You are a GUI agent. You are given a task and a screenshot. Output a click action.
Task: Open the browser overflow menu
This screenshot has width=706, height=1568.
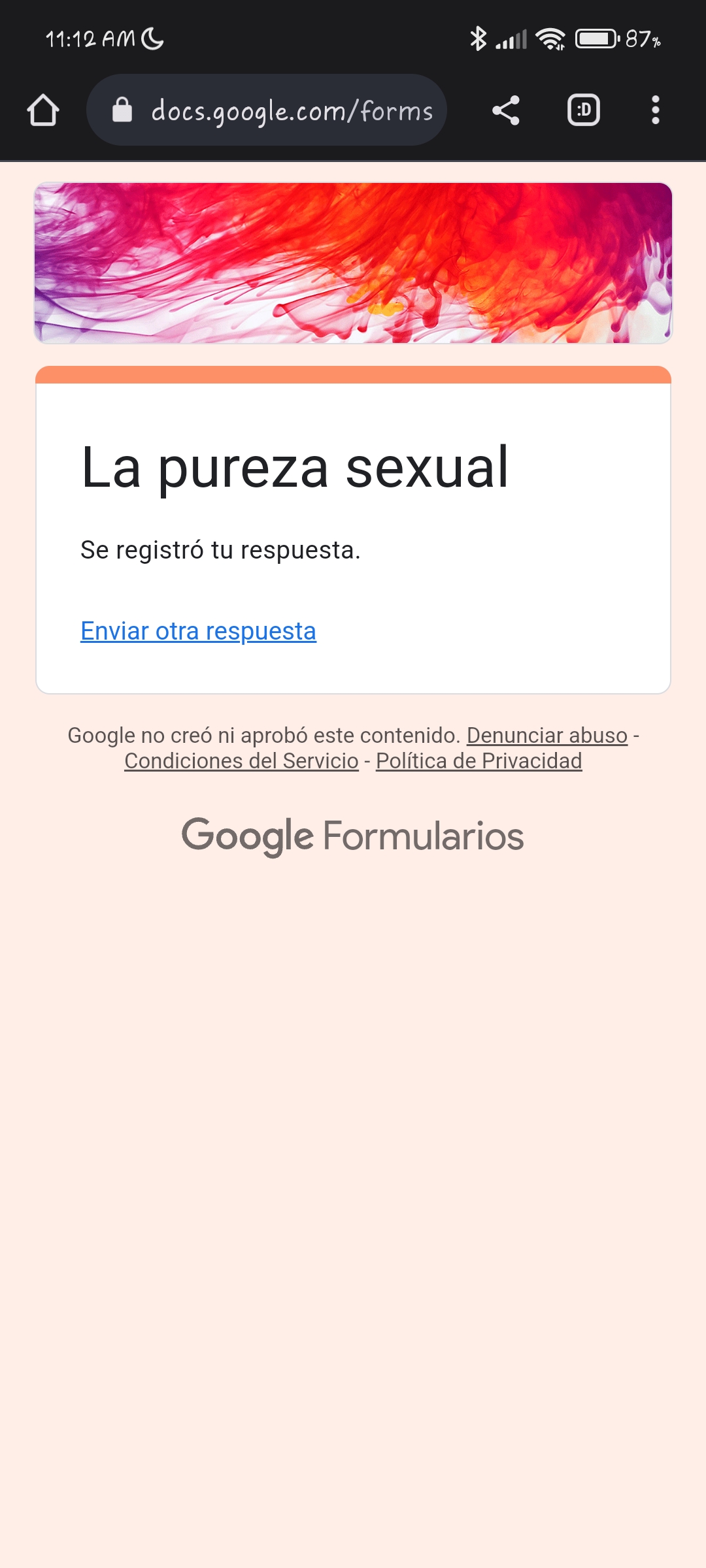pyautogui.click(x=656, y=110)
